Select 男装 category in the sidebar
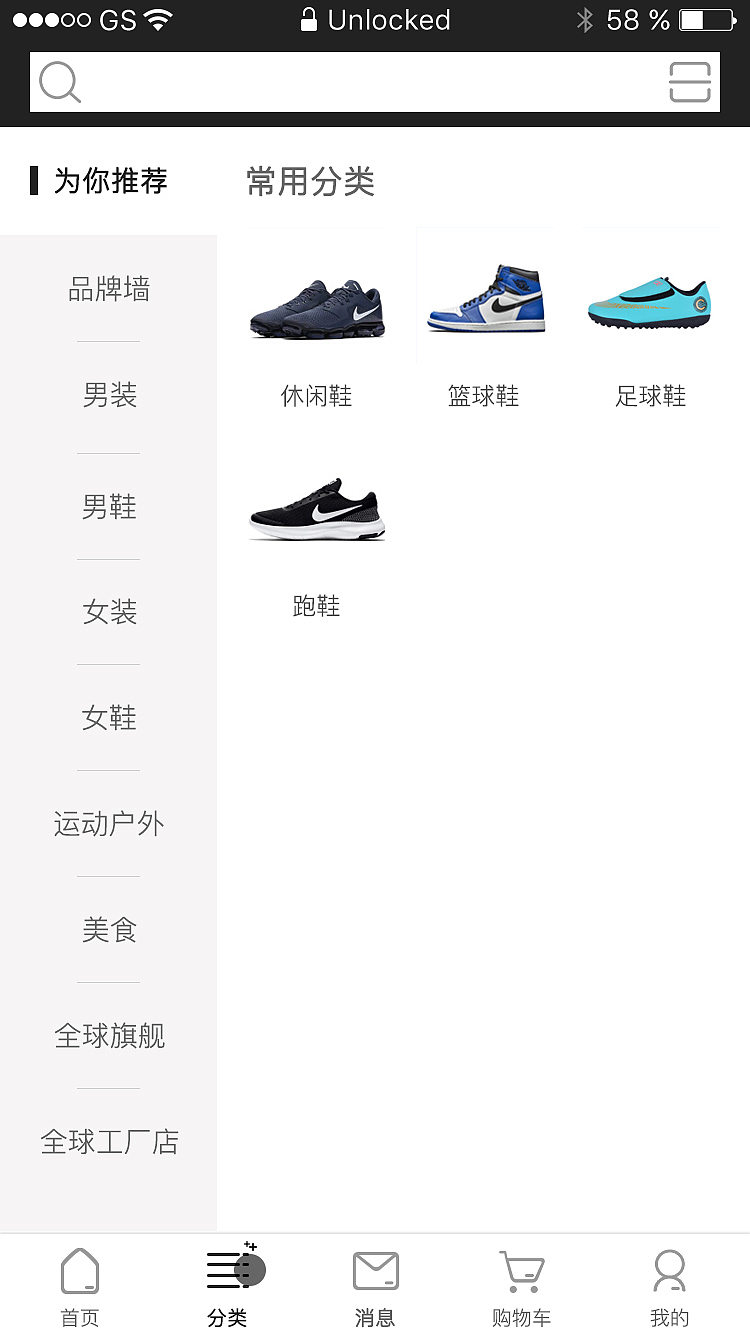The height and width of the screenshot is (1334, 750). (x=109, y=396)
